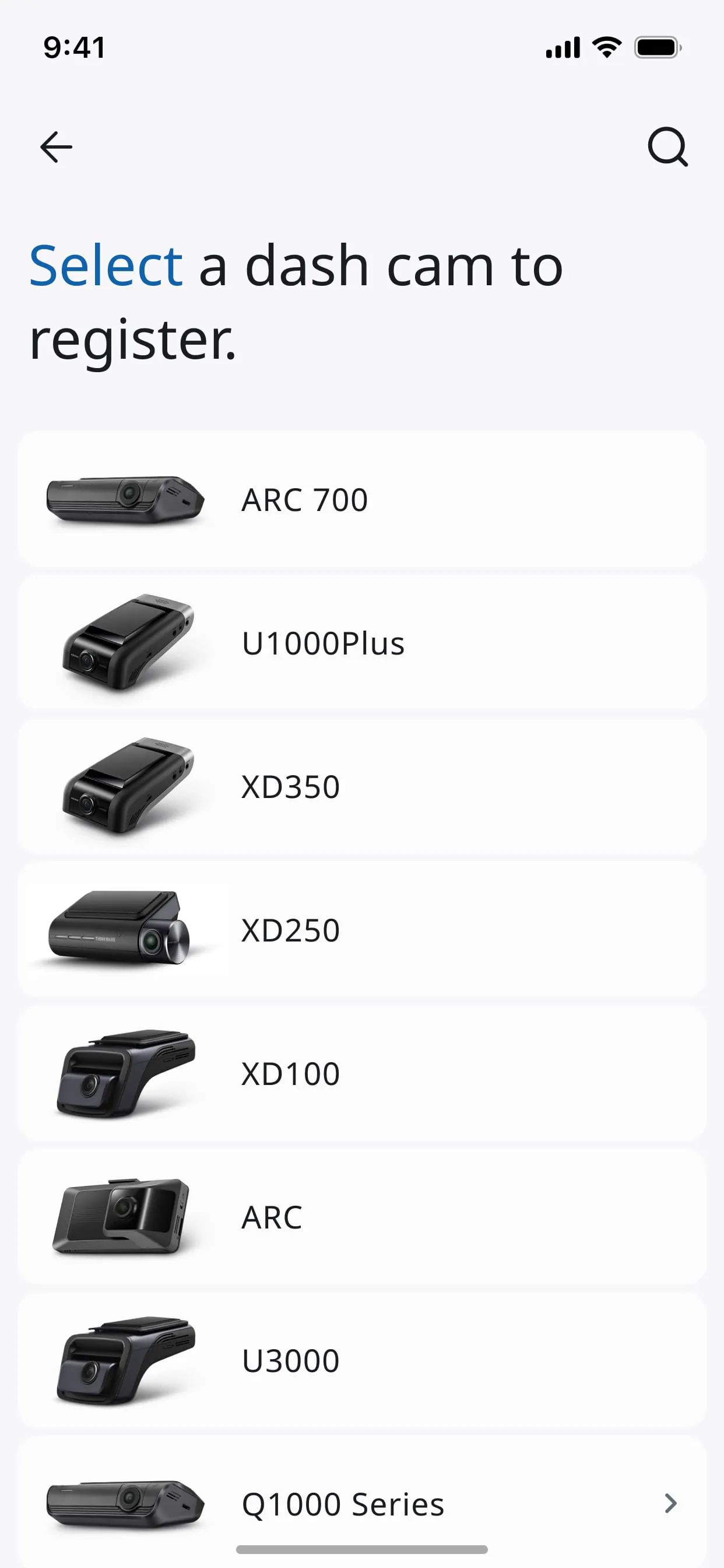Viewport: 724px width, 1568px height.
Task: Open the search icon
Action: pos(668,146)
